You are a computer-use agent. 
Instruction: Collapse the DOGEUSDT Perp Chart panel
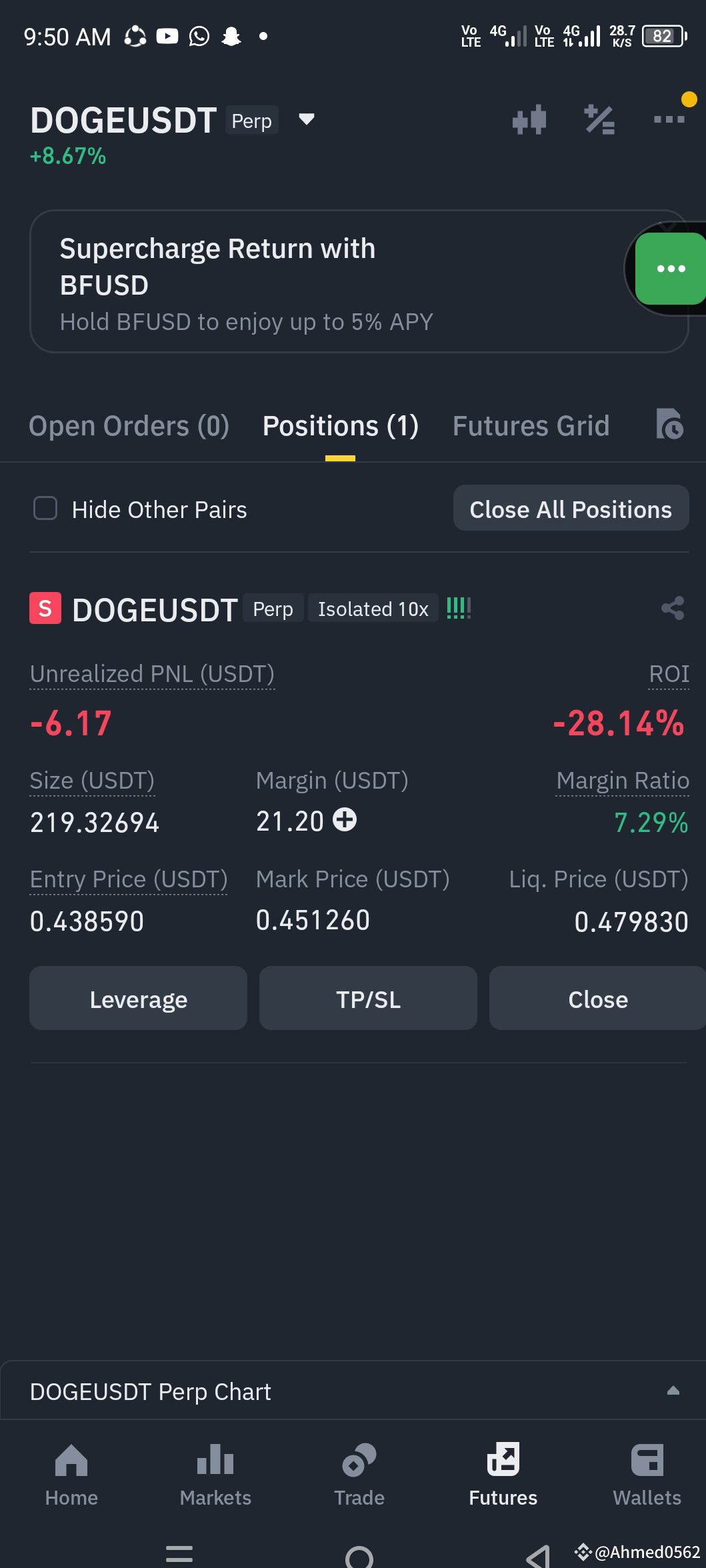675,1390
